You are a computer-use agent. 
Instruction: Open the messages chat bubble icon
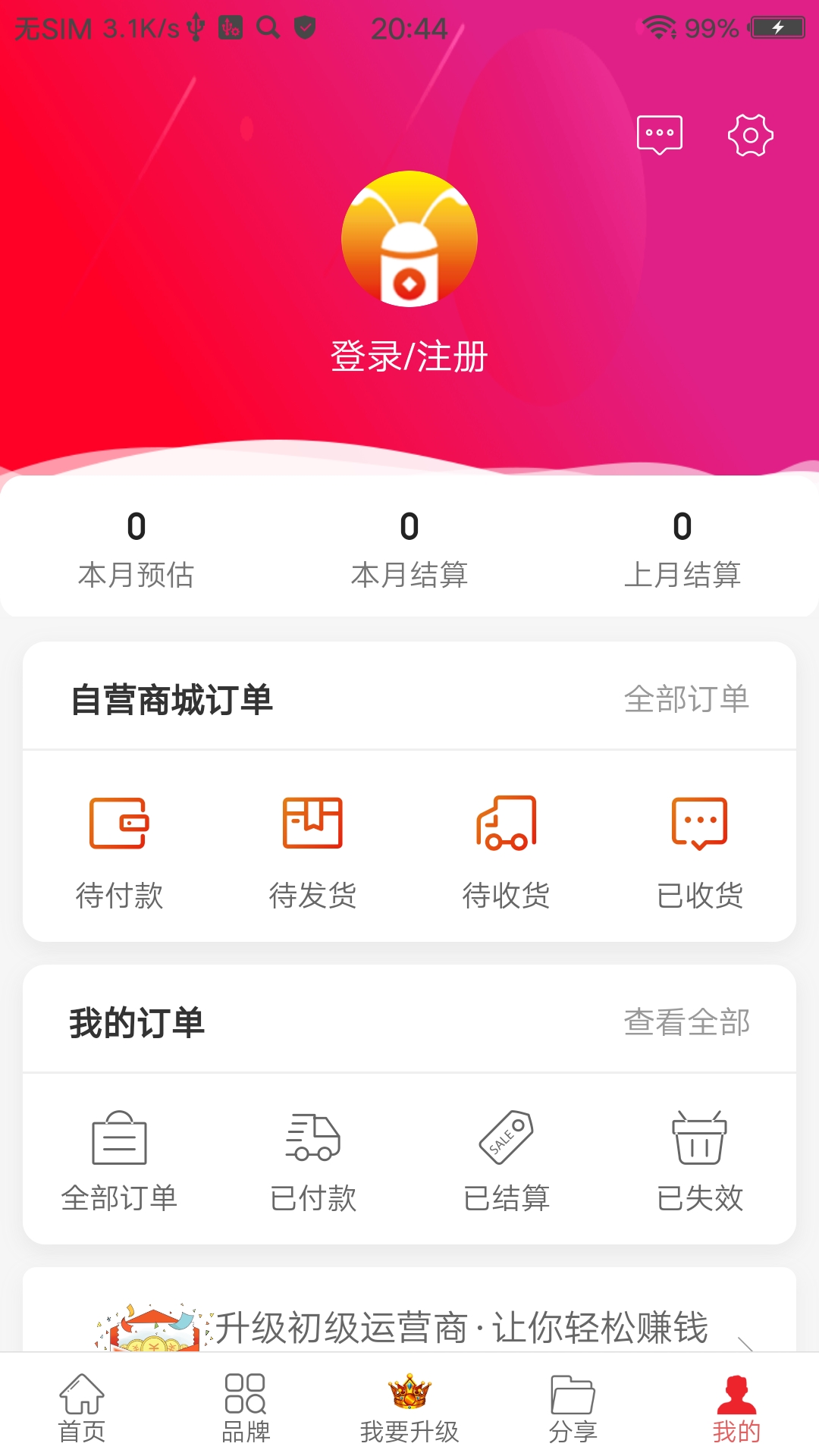pos(659,133)
